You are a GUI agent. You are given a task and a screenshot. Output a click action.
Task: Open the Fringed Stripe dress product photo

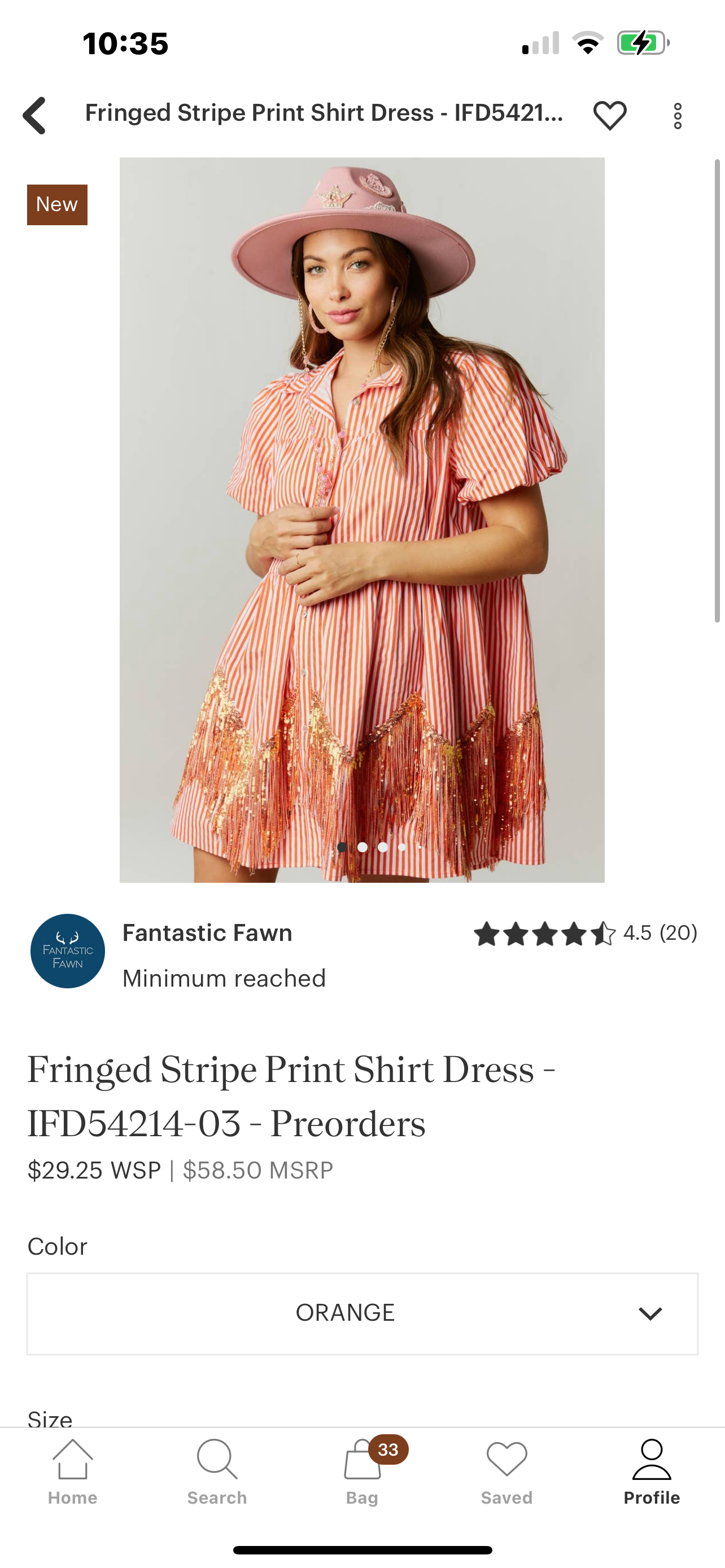361,519
